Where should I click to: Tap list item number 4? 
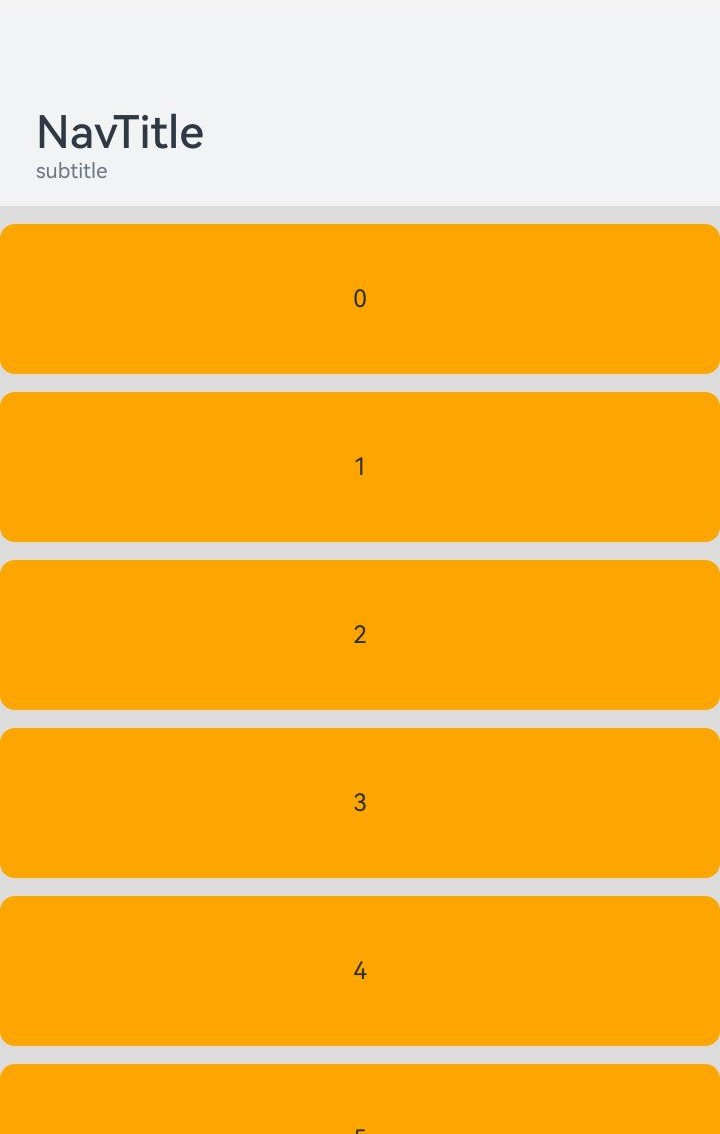pos(360,971)
